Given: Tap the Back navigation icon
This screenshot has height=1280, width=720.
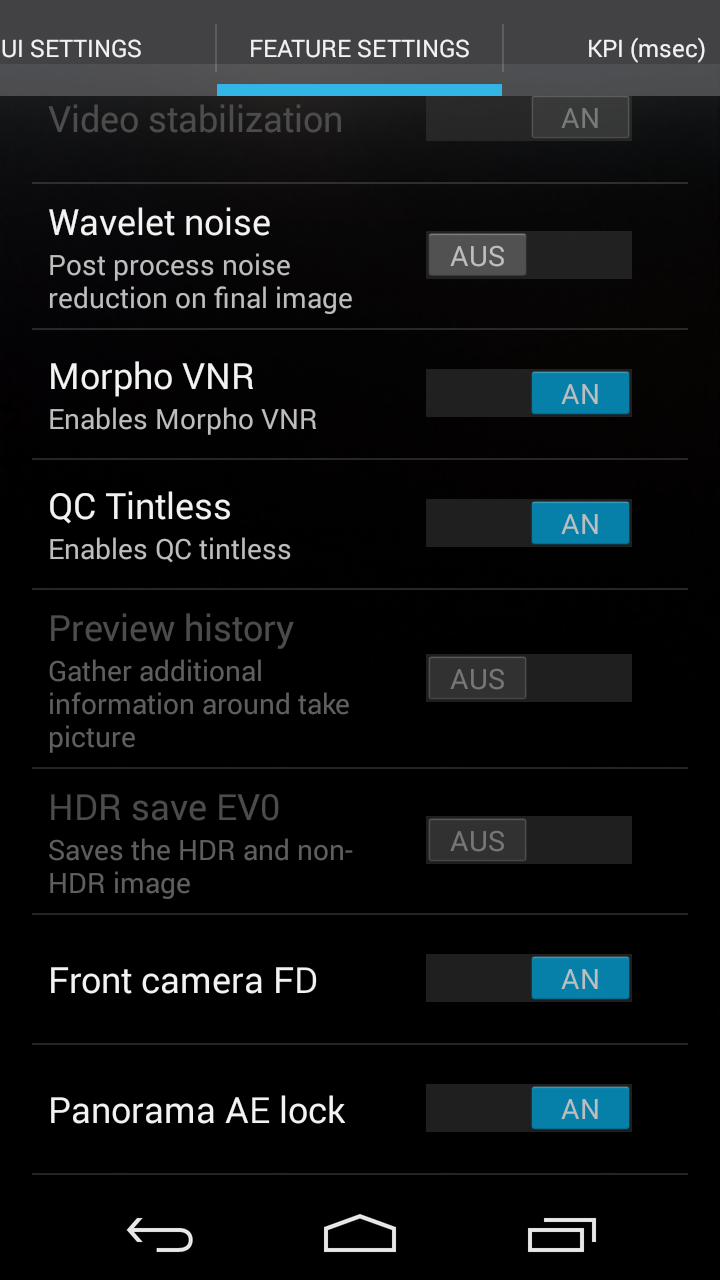Looking at the screenshot, I should 160,1234.
